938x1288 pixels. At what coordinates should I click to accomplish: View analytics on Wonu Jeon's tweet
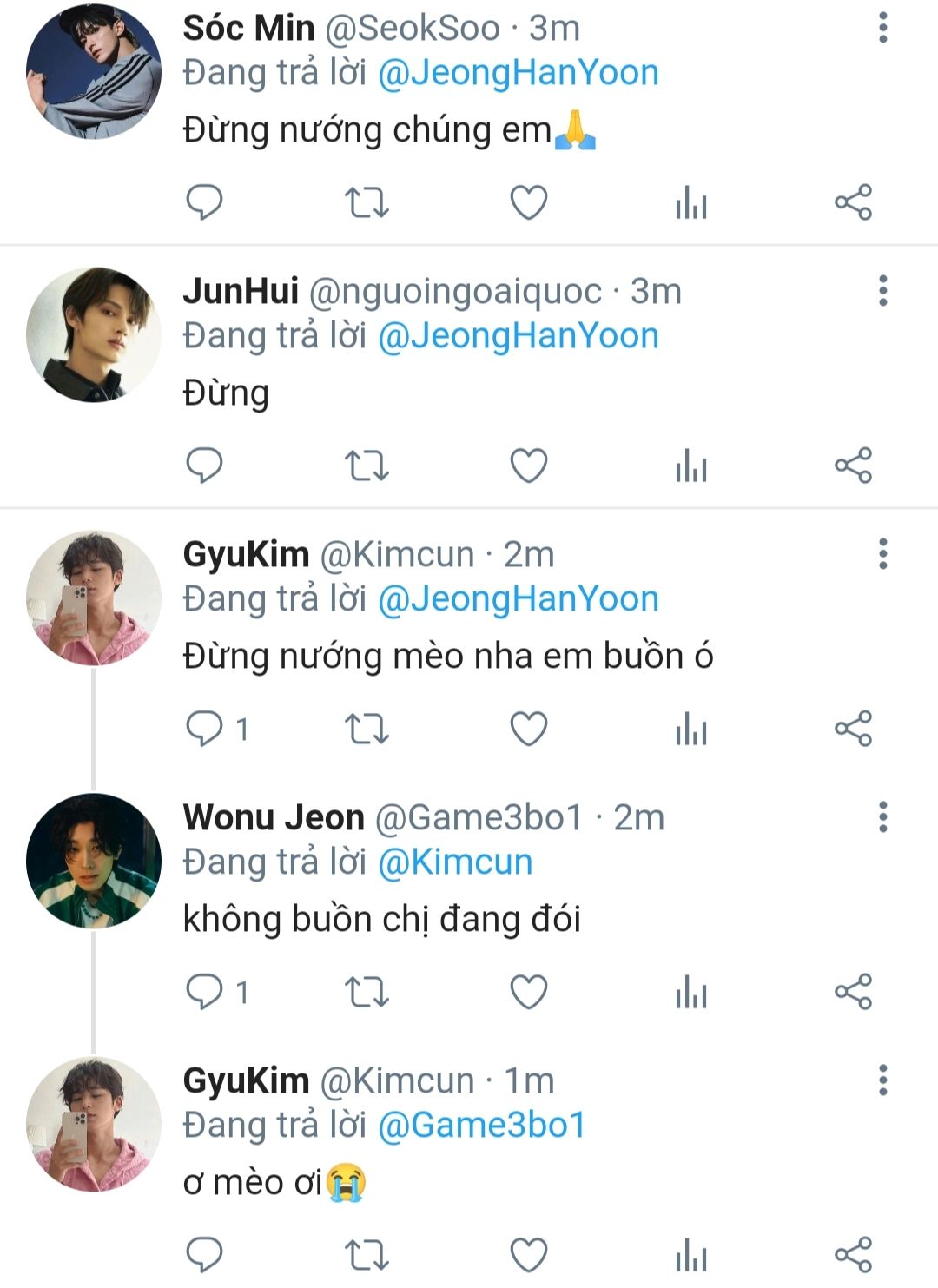(691, 992)
